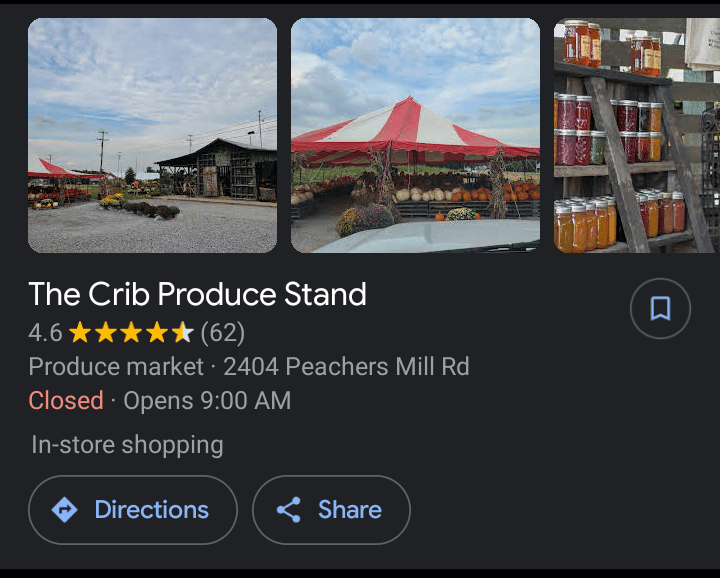
Task: Open the photo of jars on wooden shelves
Action: click(x=636, y=135)
